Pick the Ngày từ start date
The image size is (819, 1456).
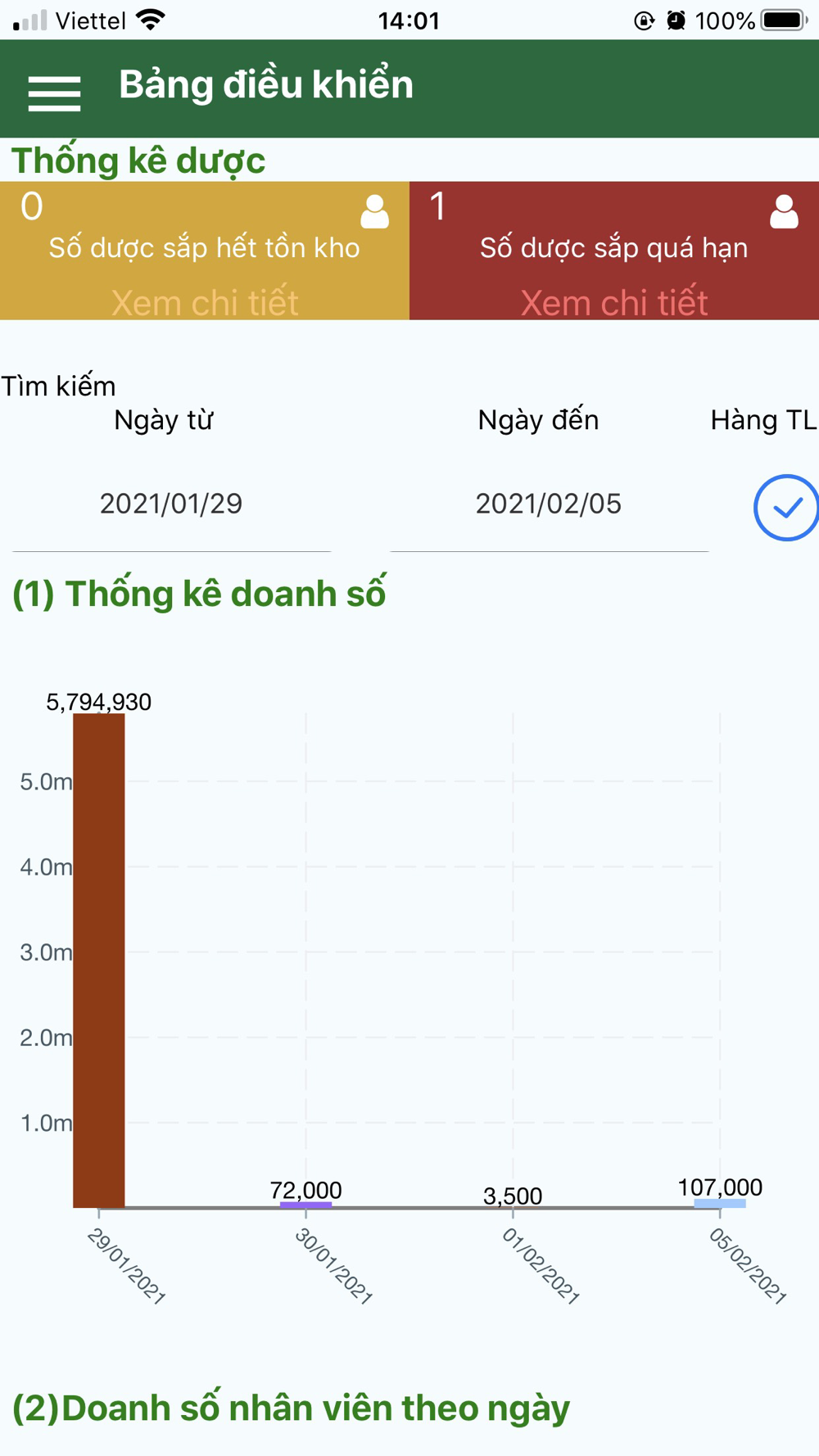(x=171, y=504)
